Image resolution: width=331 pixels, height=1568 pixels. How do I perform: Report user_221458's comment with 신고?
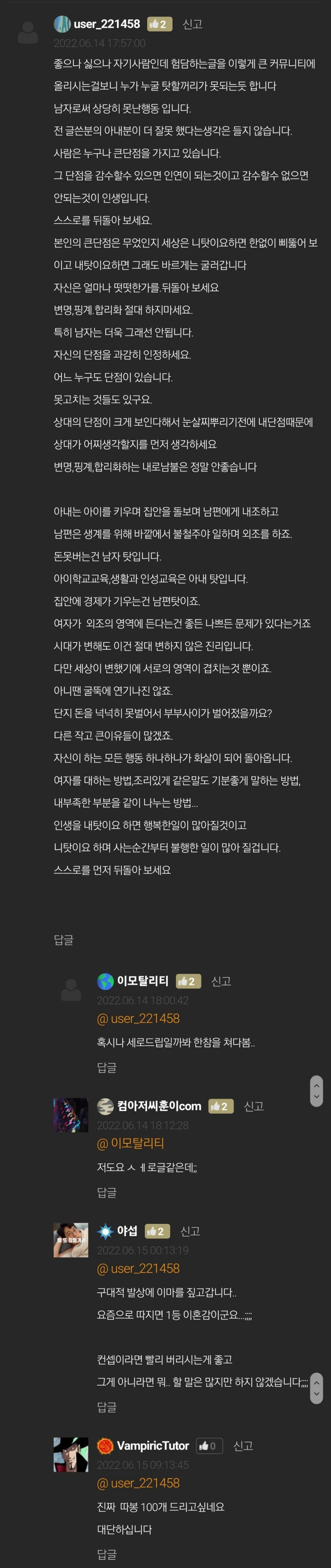(x=193, y=24)
